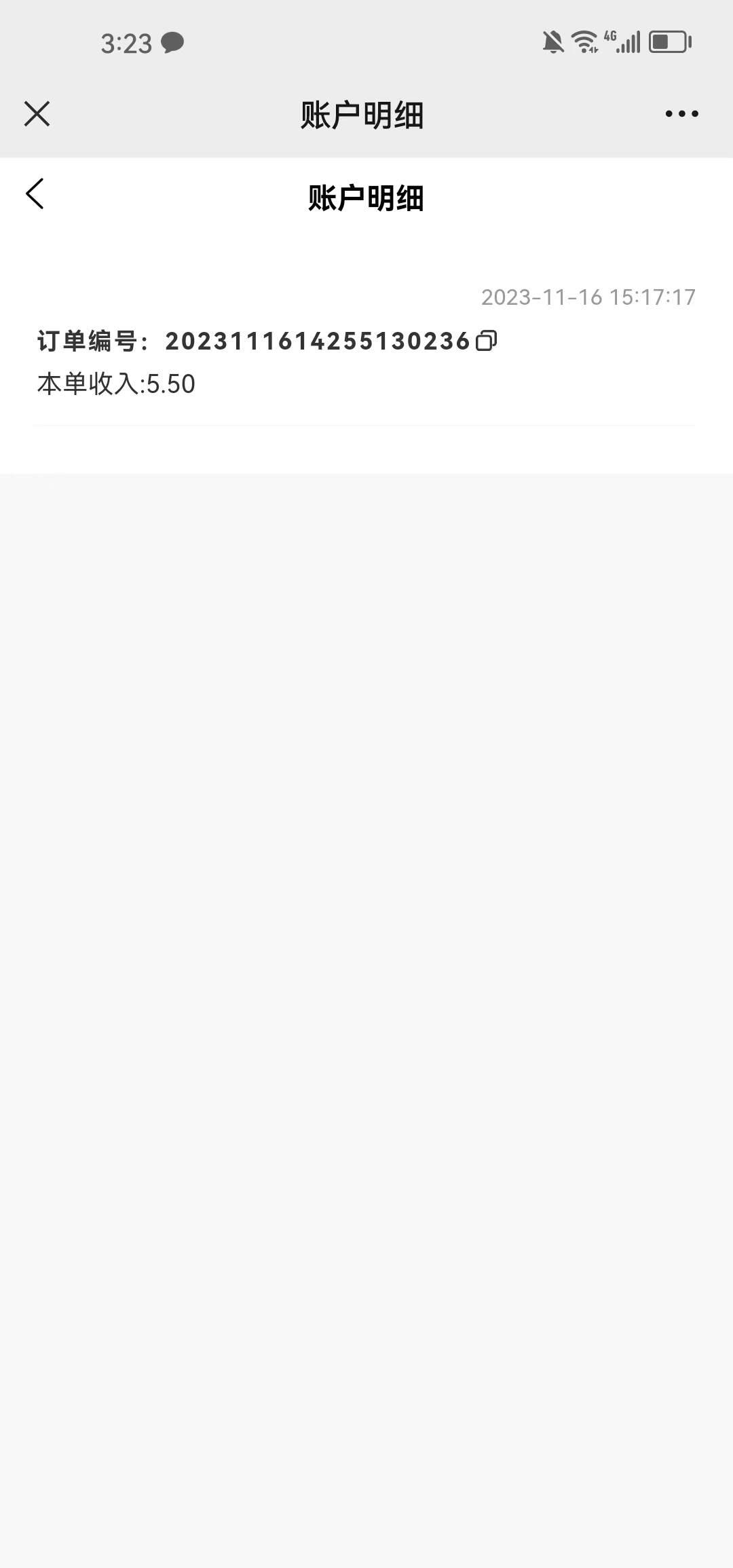Image resolution: width=733 pixels, height=1568 pixels.
Task: Go back using the left arrow
Action: pos(35,194)
